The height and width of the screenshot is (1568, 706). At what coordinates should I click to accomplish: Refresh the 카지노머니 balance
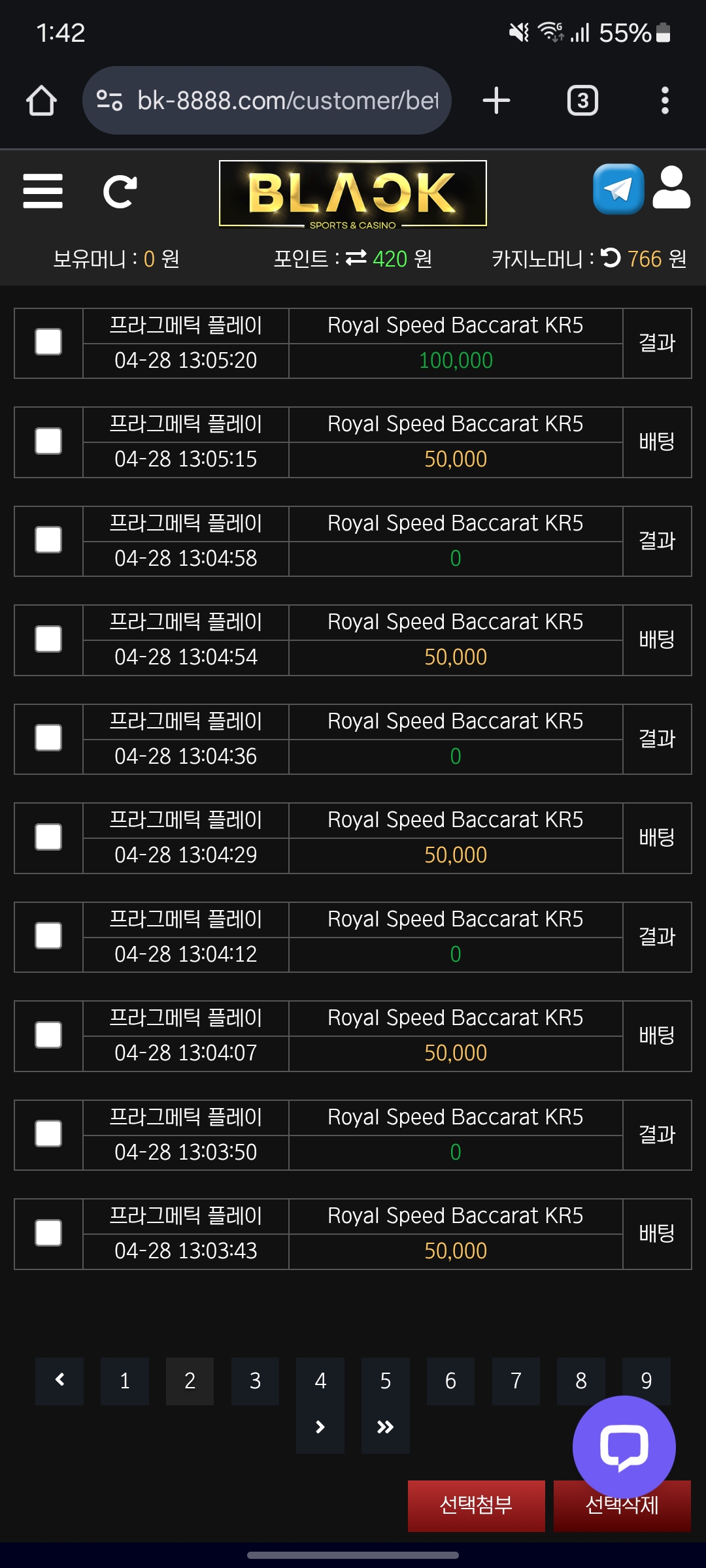pos(611,257)
